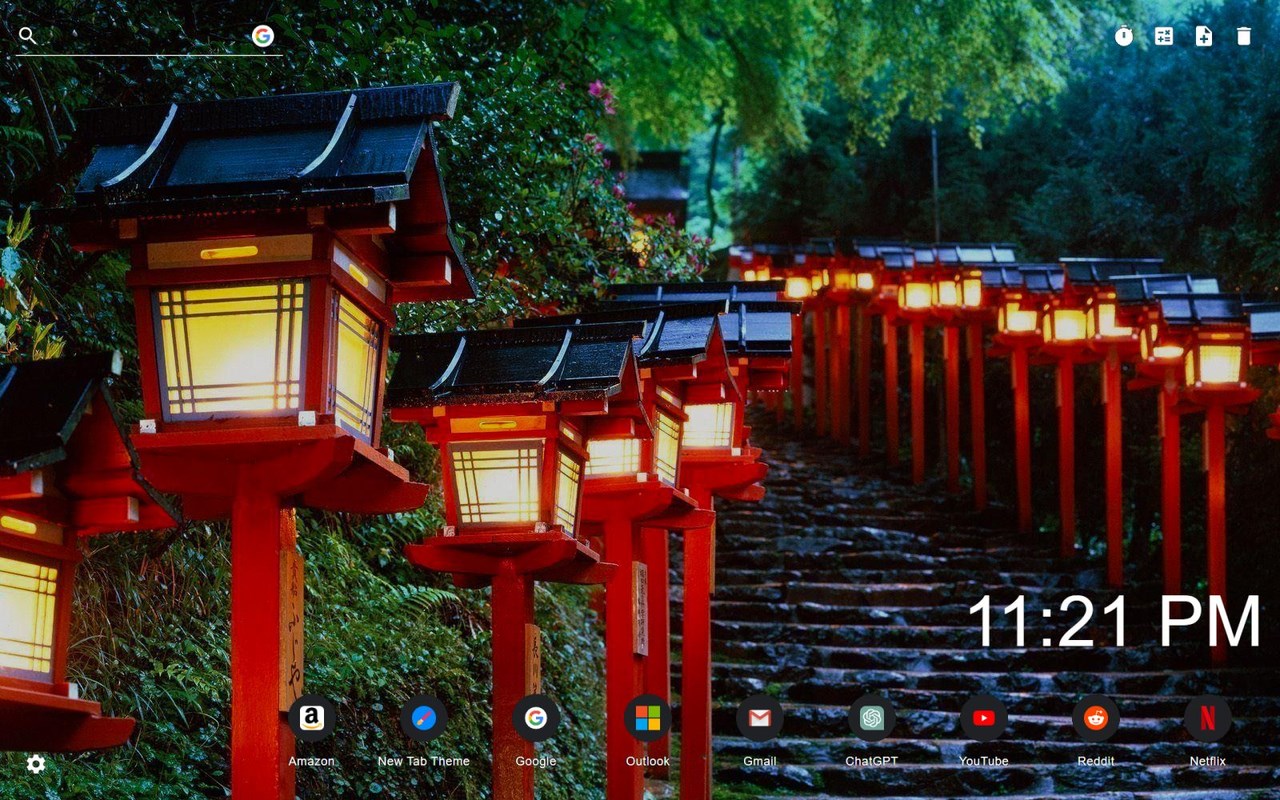Launch ChatGPT shortcut
The width and height of the screenshot is (1280, 800).
[872, 718]
